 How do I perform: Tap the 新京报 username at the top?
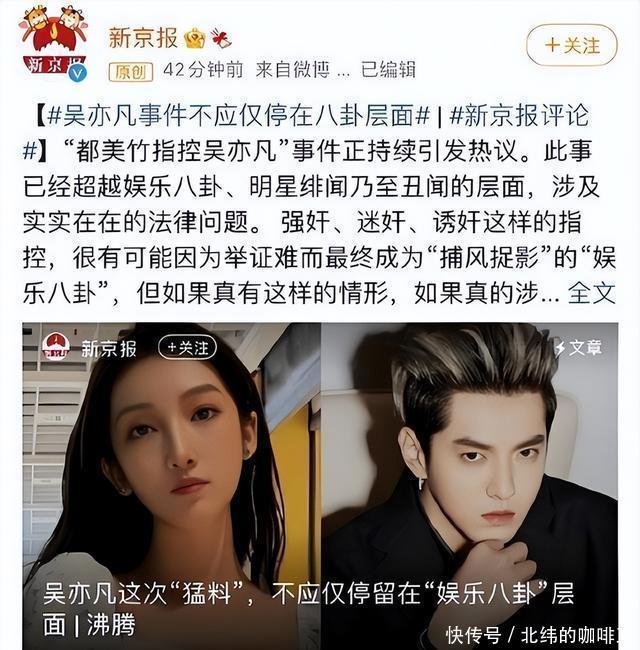point(143,38)
